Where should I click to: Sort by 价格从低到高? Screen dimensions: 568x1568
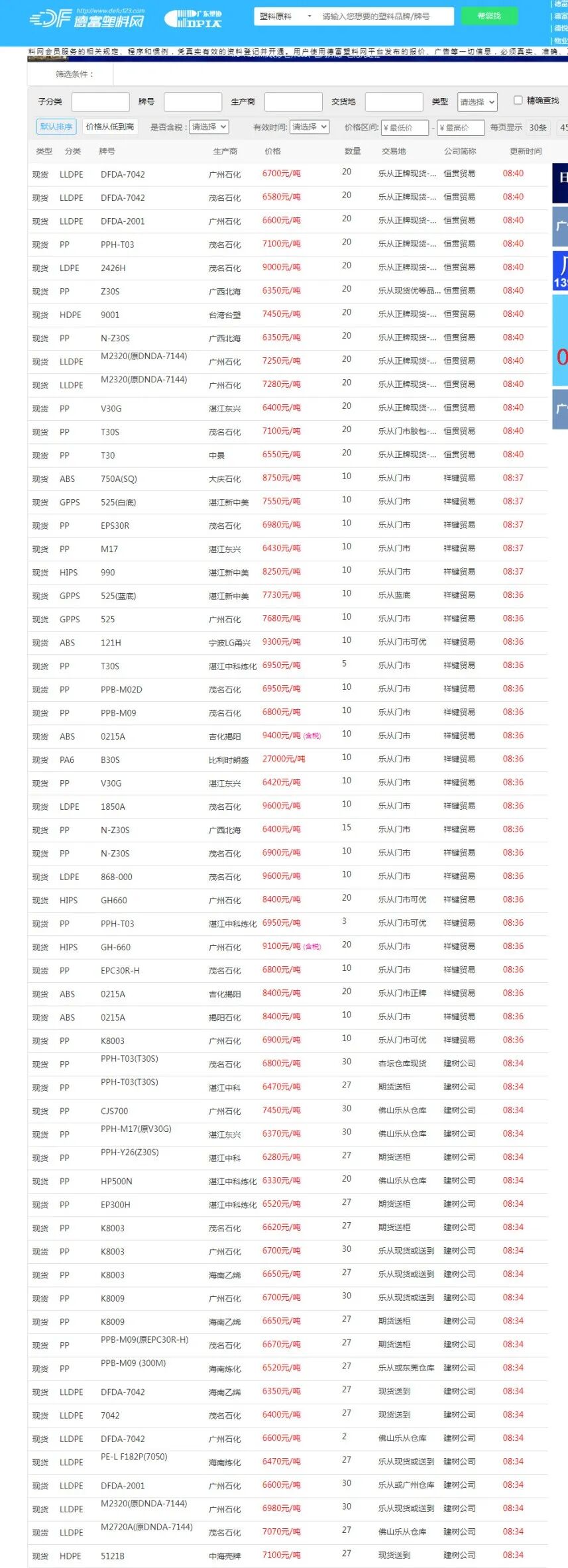click(x=110, y=127)
